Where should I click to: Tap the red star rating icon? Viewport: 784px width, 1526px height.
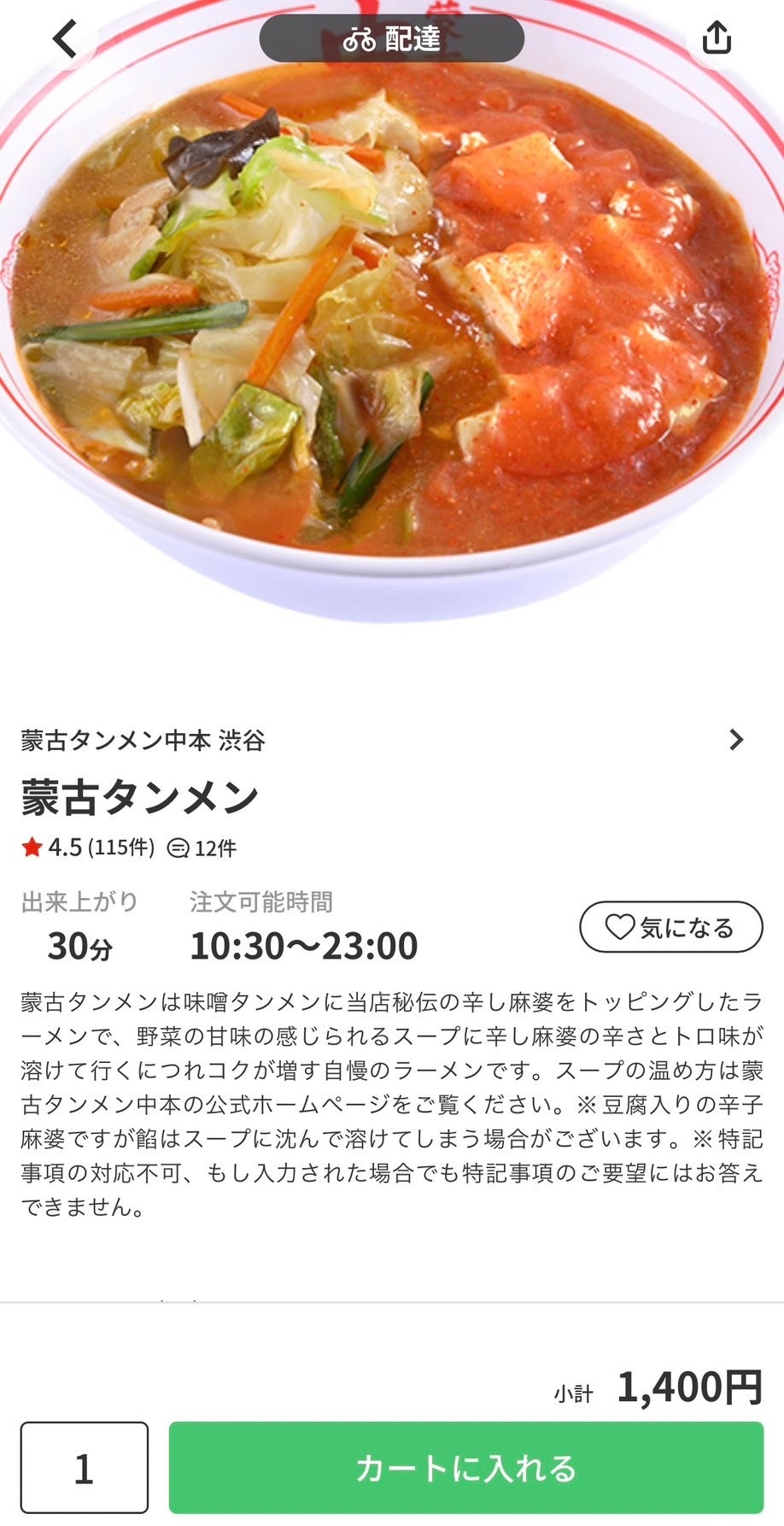(31, 848)
